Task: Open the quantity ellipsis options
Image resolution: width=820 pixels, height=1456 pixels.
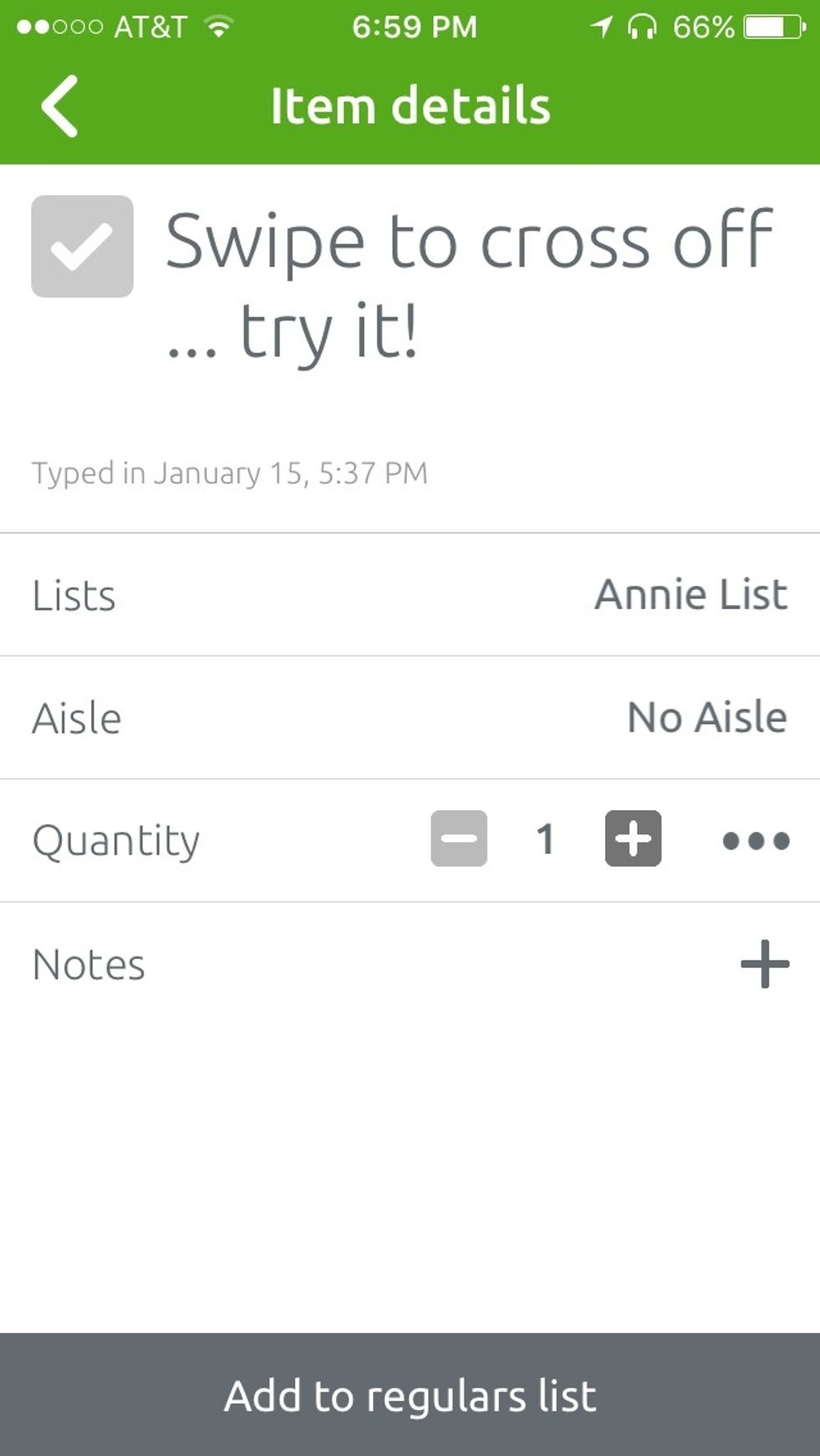Action: pos(756,840)
